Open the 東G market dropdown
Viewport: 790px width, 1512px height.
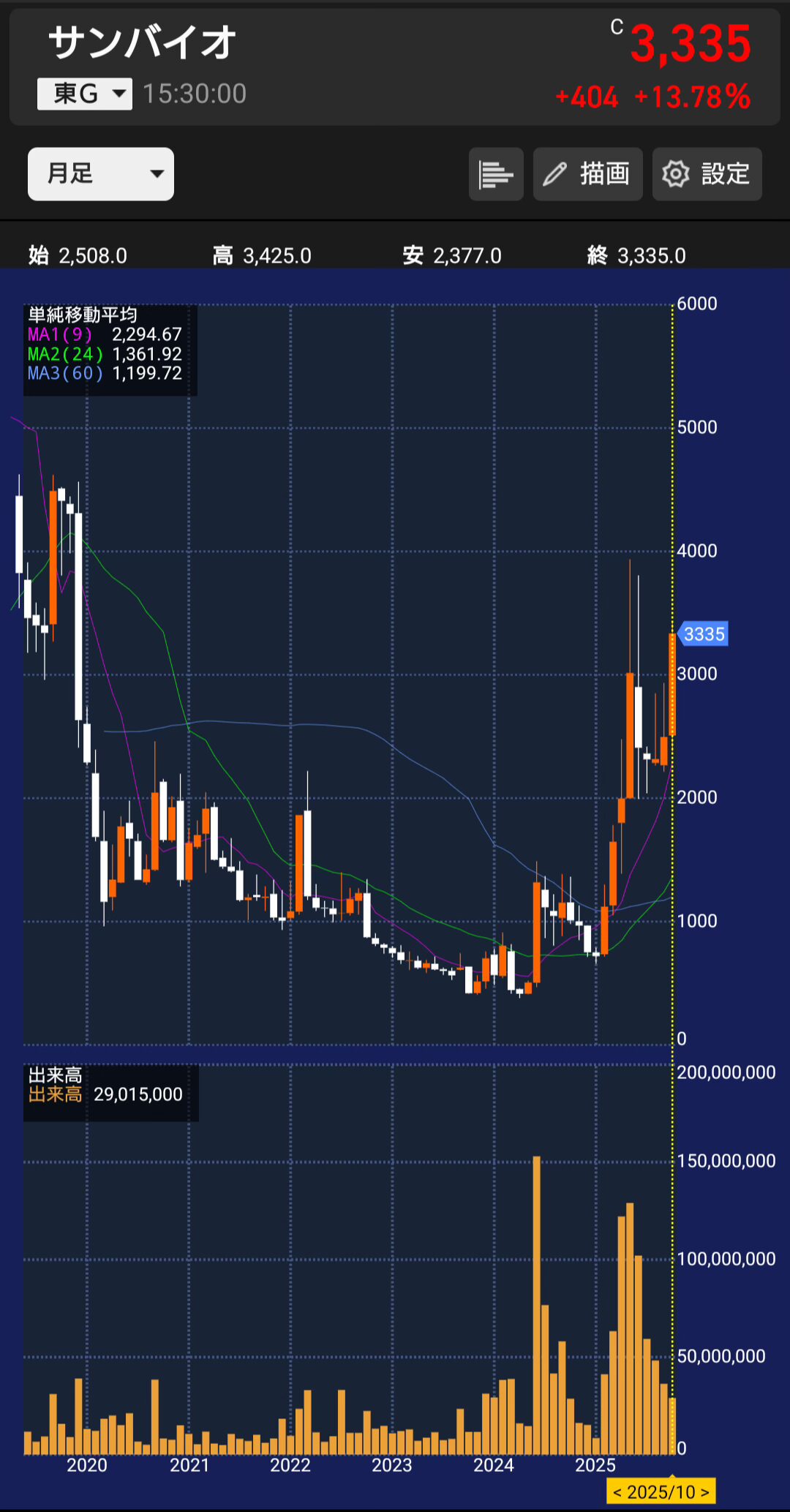pos(85,94)
